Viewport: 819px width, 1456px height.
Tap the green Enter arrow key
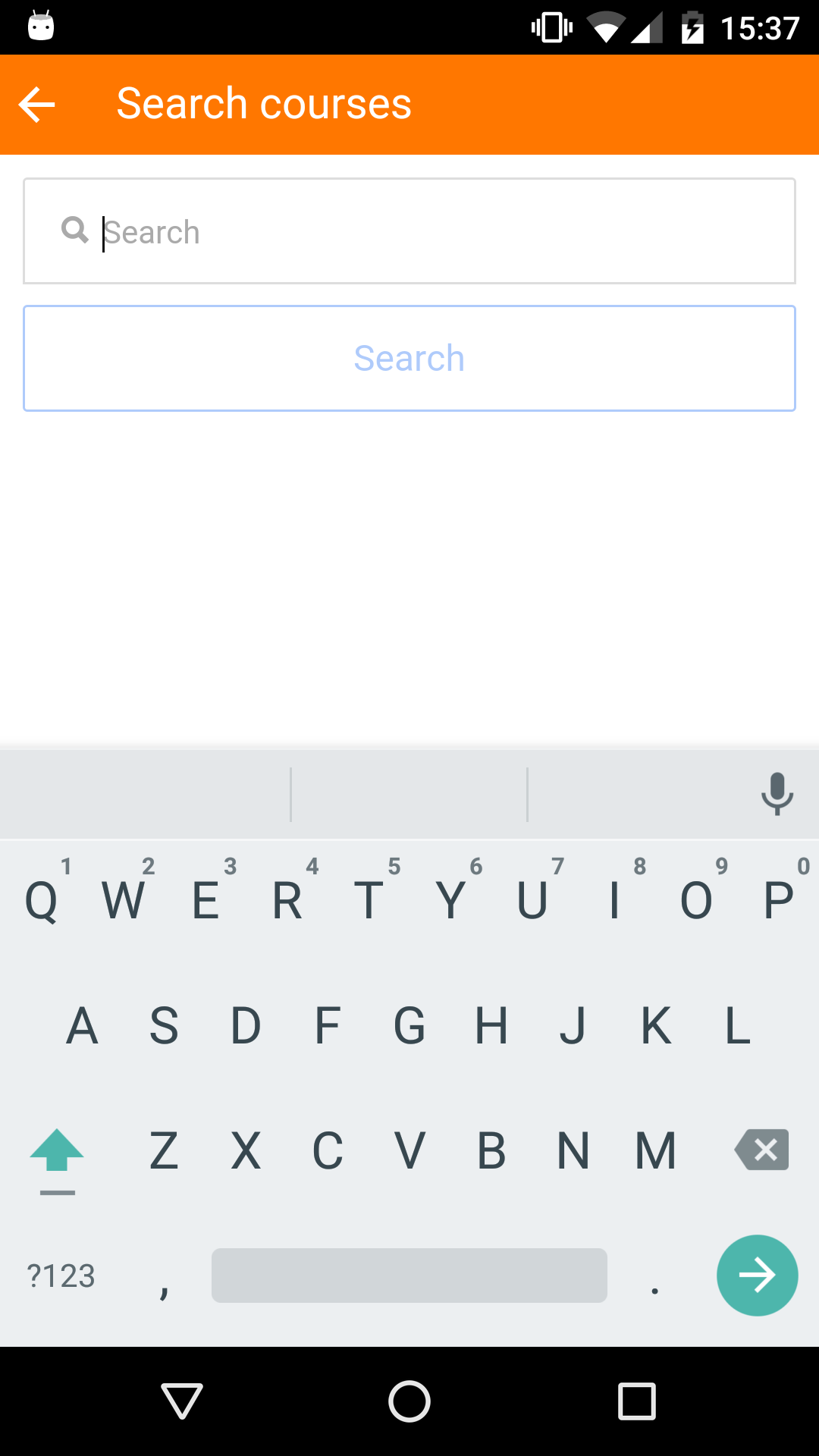pos(756,1276)
